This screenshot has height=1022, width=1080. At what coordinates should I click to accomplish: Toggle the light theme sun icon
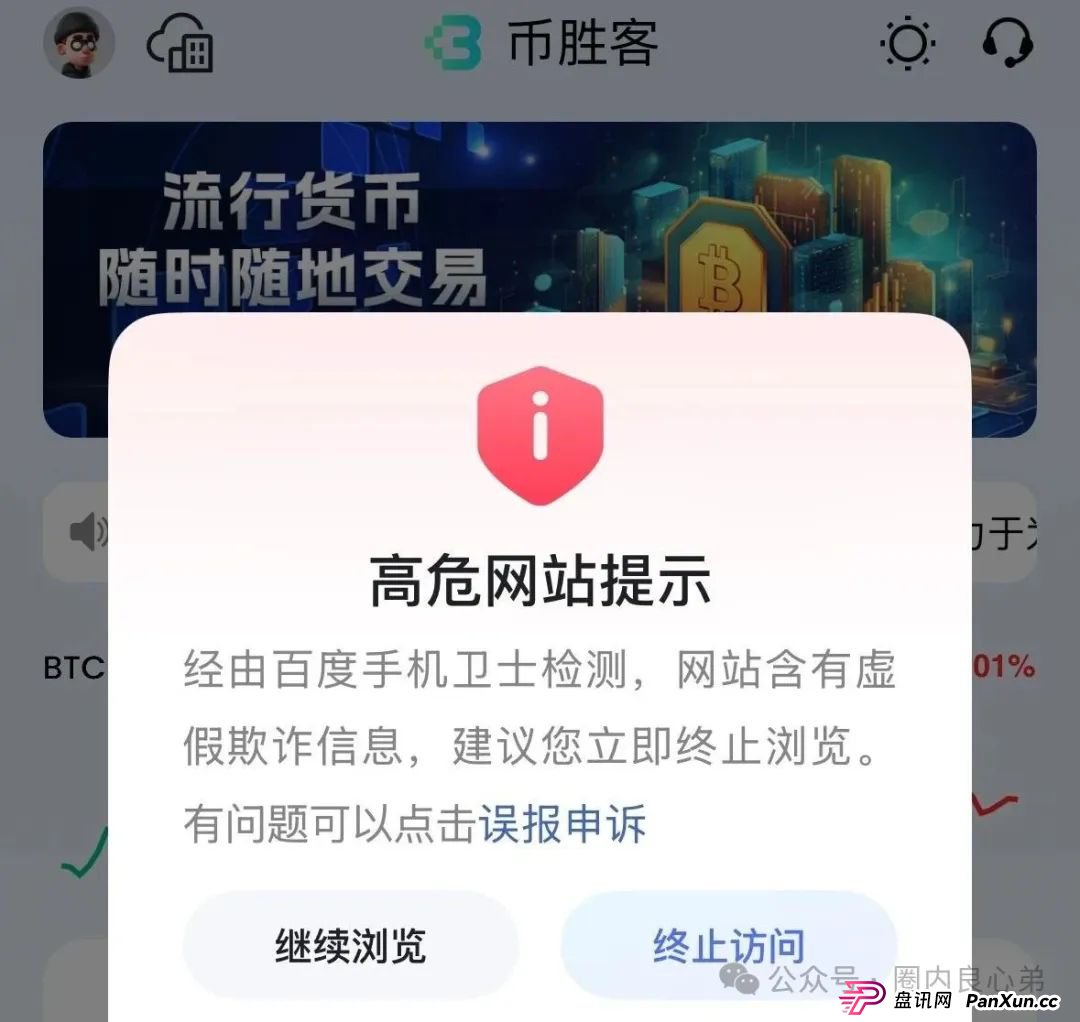coord(906,45)
